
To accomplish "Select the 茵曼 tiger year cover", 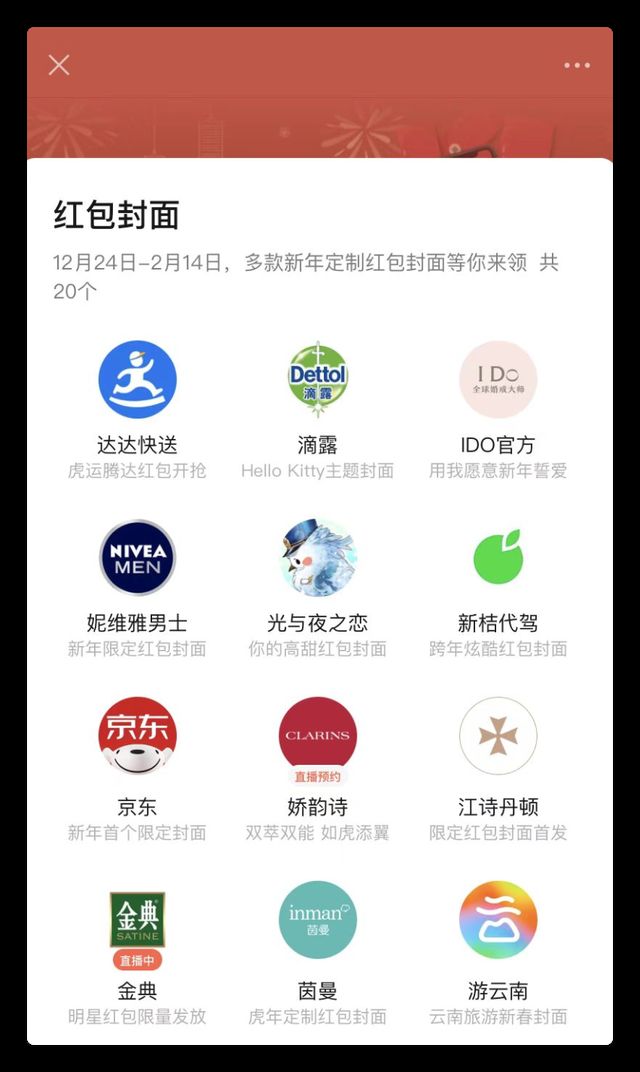I will click(x=317, y=920).
